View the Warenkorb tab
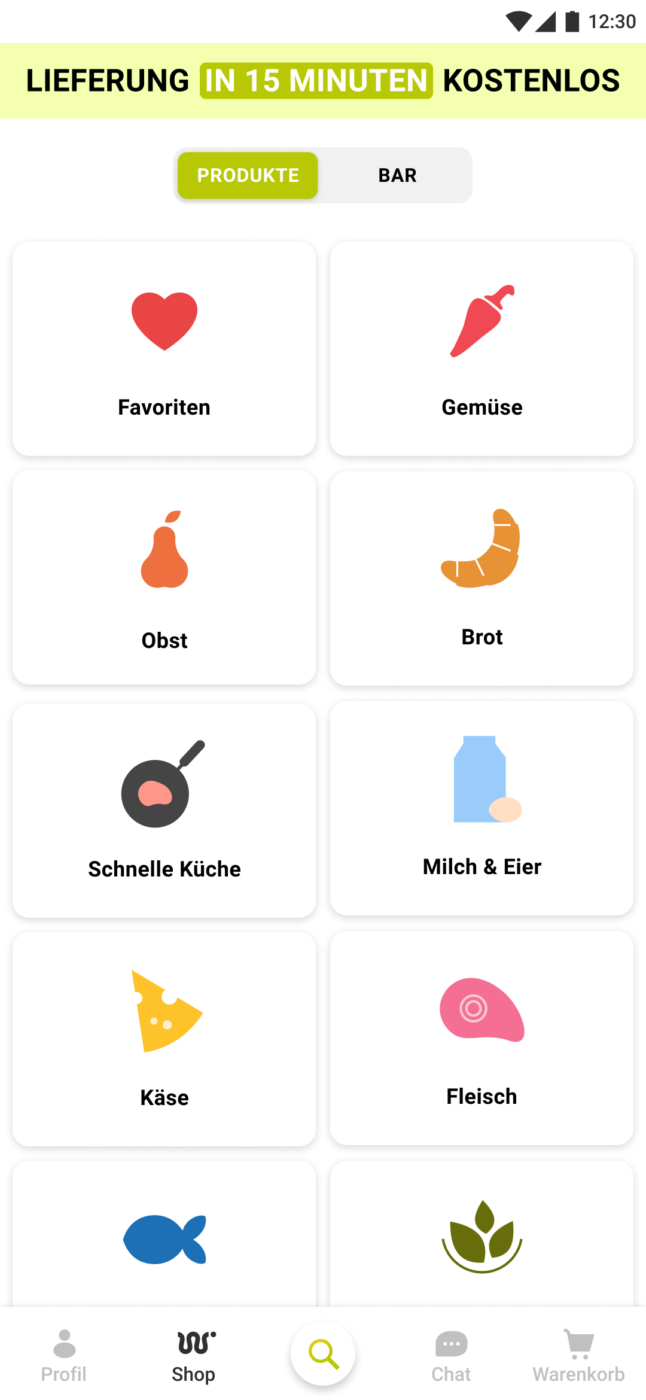 click(579, 1356)
